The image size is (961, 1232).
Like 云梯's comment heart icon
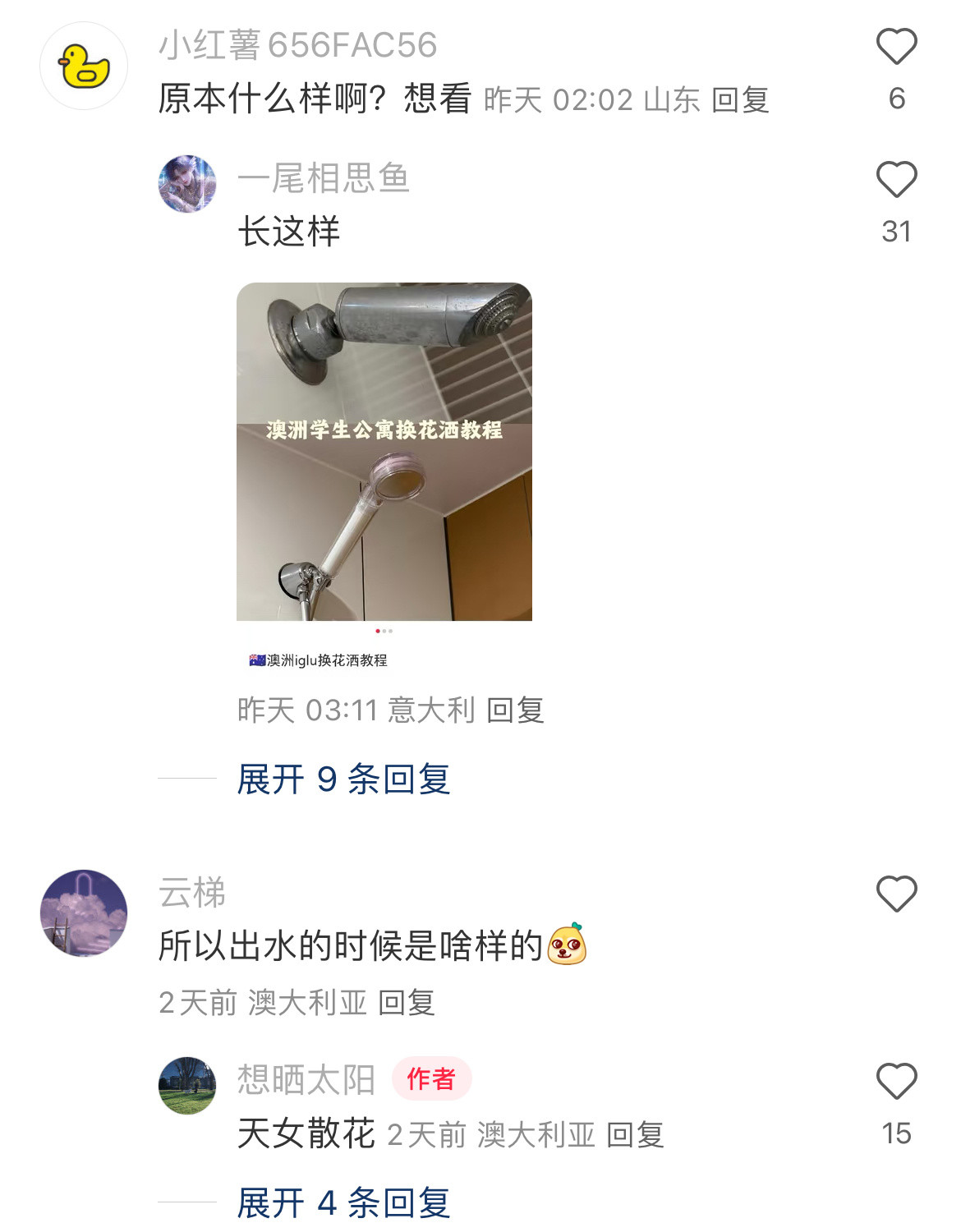click(x=898, y=892)
